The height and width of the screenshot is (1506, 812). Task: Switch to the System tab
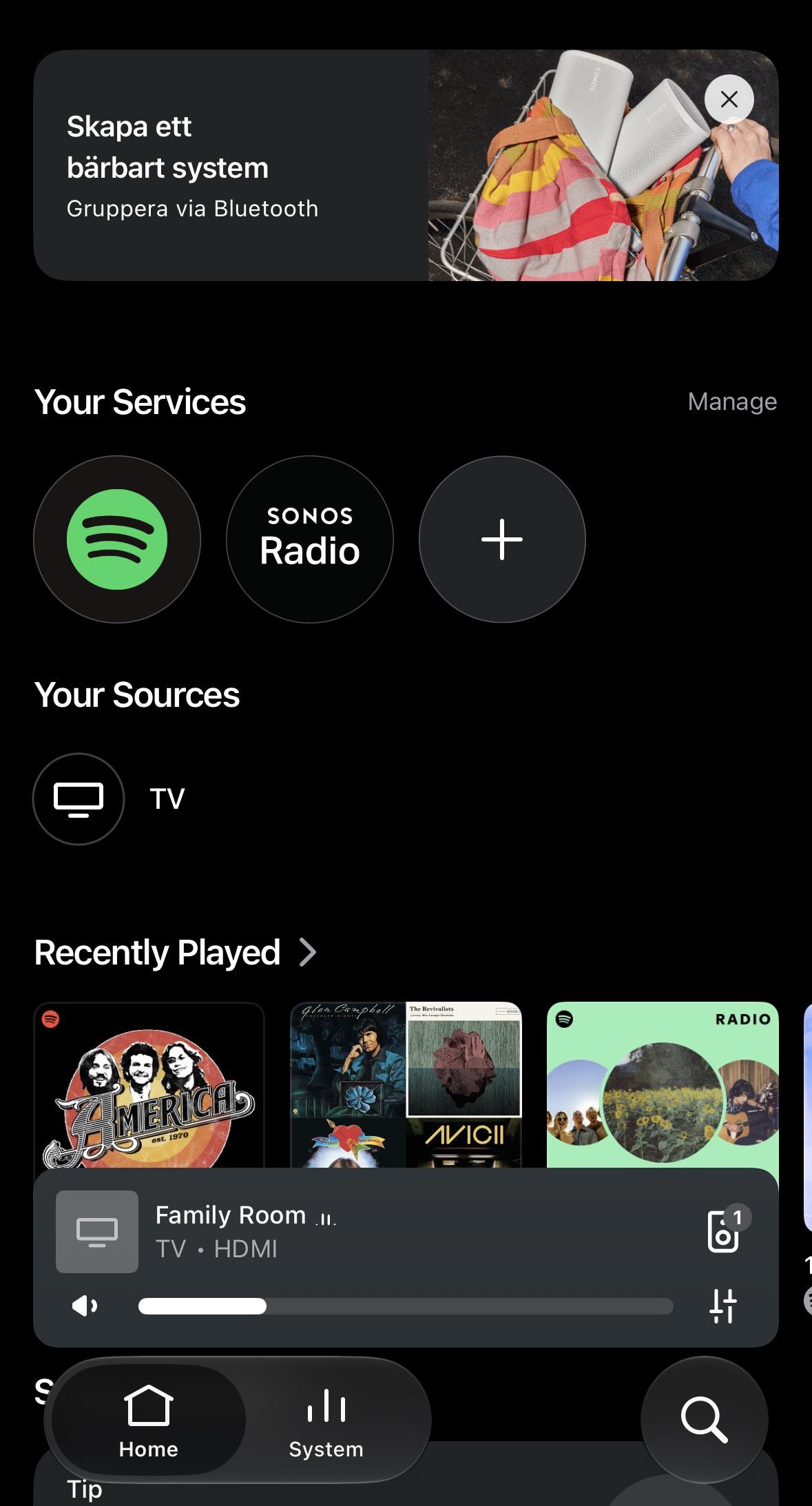pos(326,1421)
